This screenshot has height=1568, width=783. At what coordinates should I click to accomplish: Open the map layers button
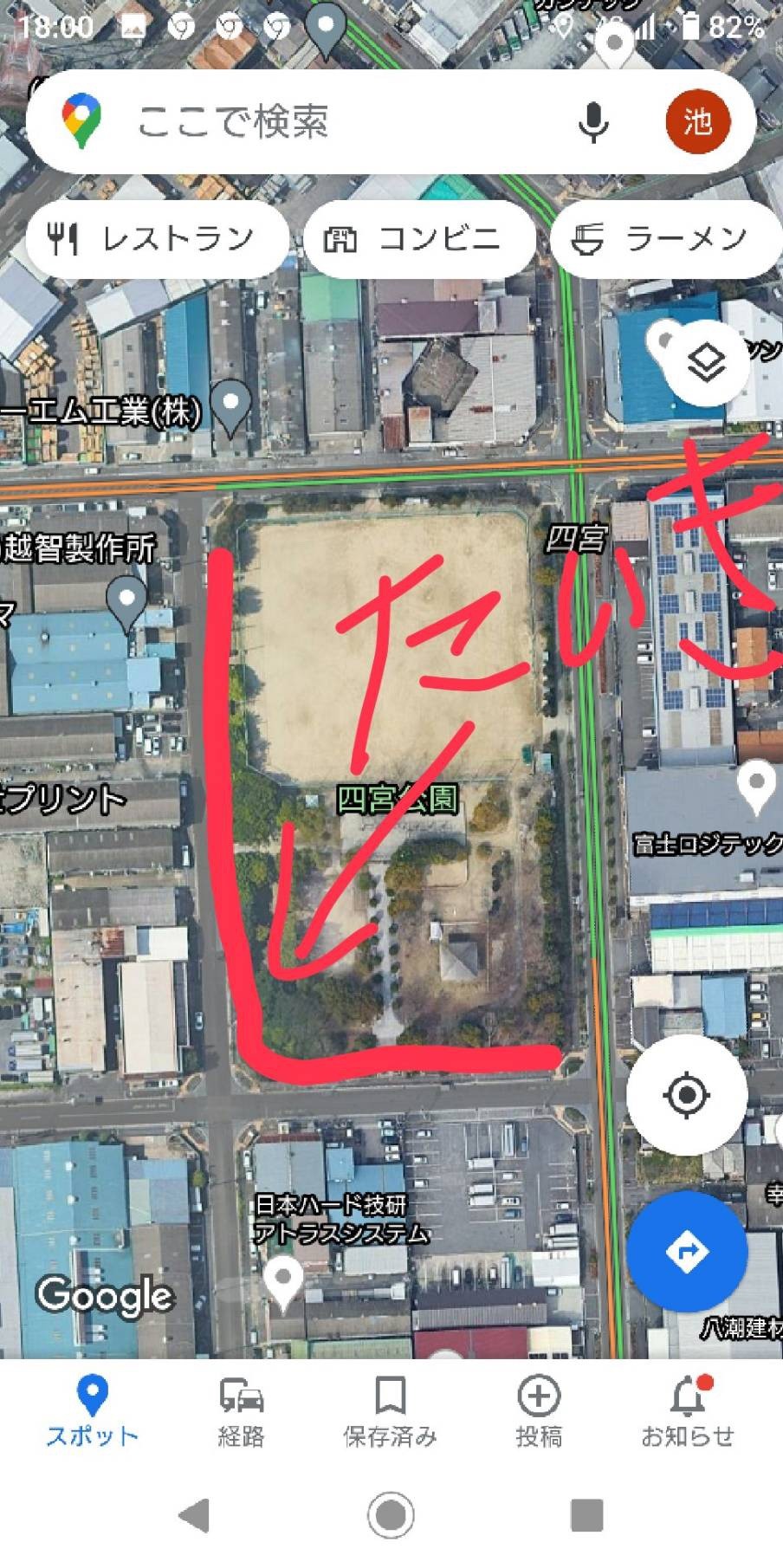point(707,361)
